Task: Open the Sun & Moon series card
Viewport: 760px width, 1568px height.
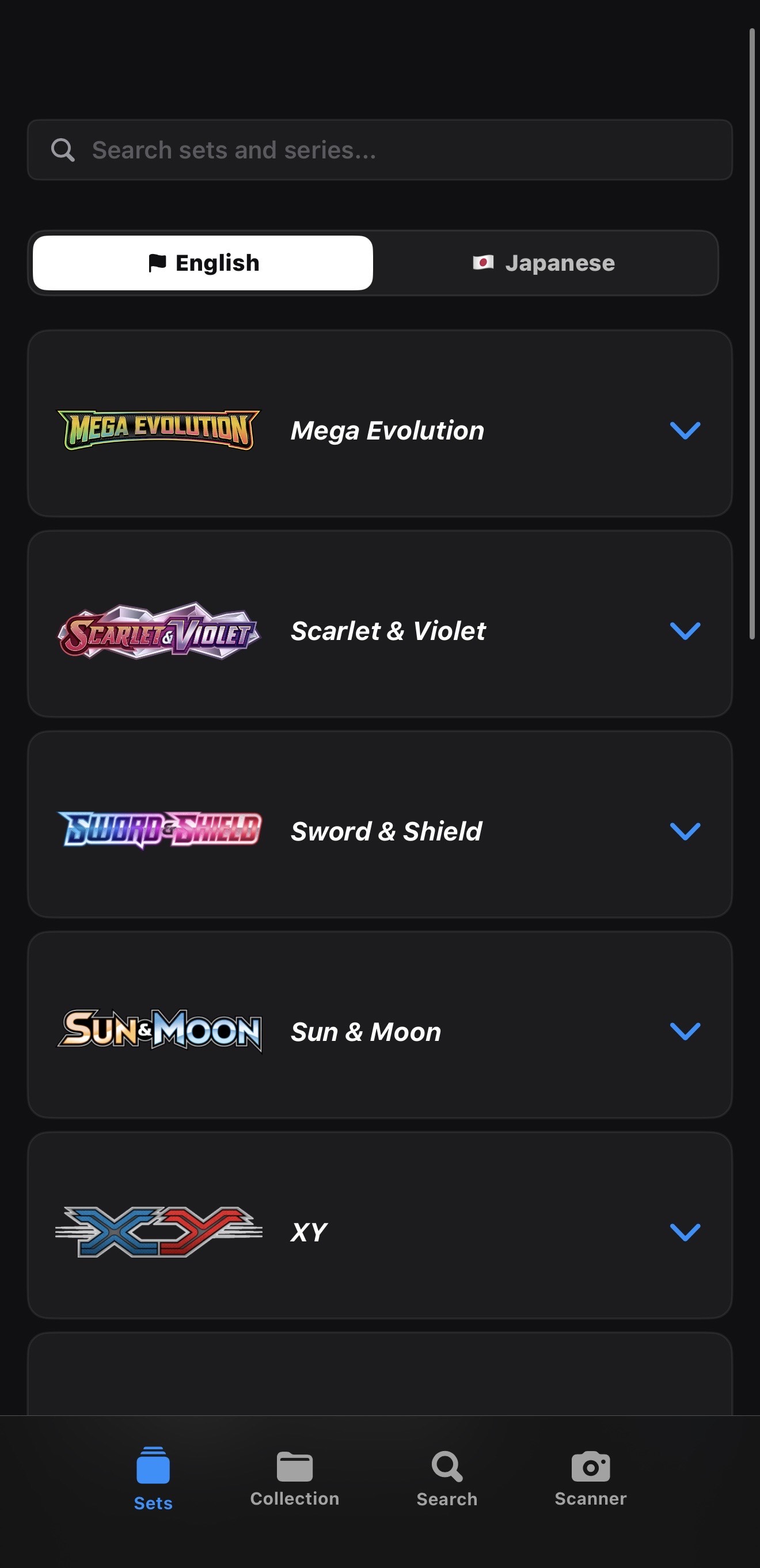Action: [x=378, y=1030]
